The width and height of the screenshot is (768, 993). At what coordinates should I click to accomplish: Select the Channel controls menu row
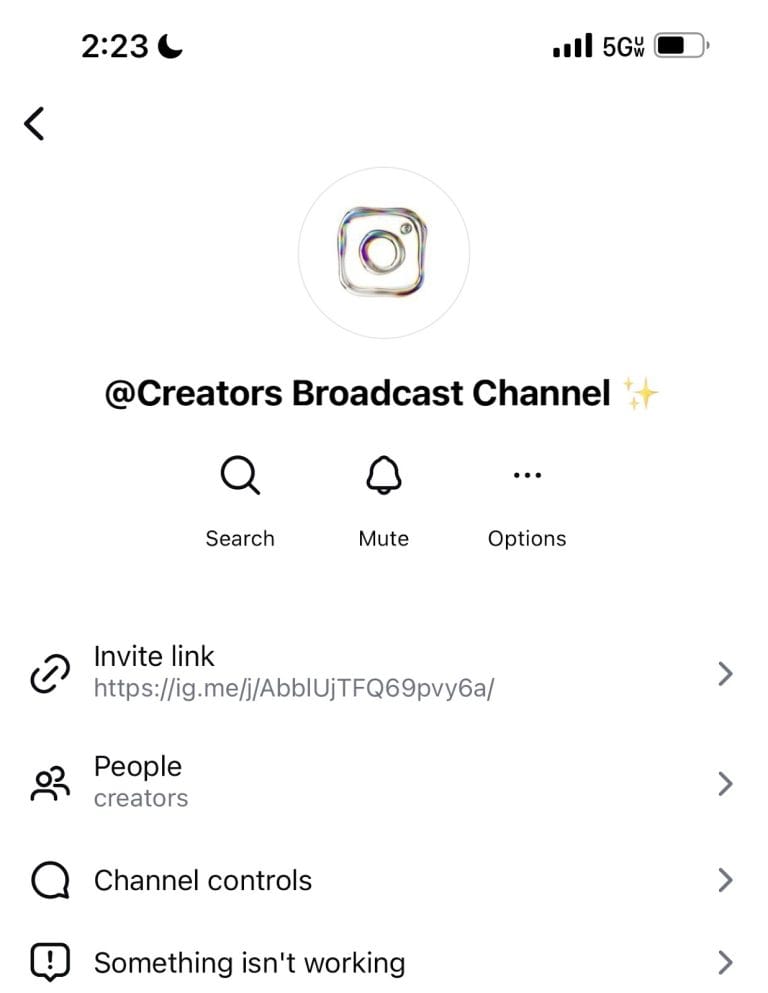tap(202, 881)
